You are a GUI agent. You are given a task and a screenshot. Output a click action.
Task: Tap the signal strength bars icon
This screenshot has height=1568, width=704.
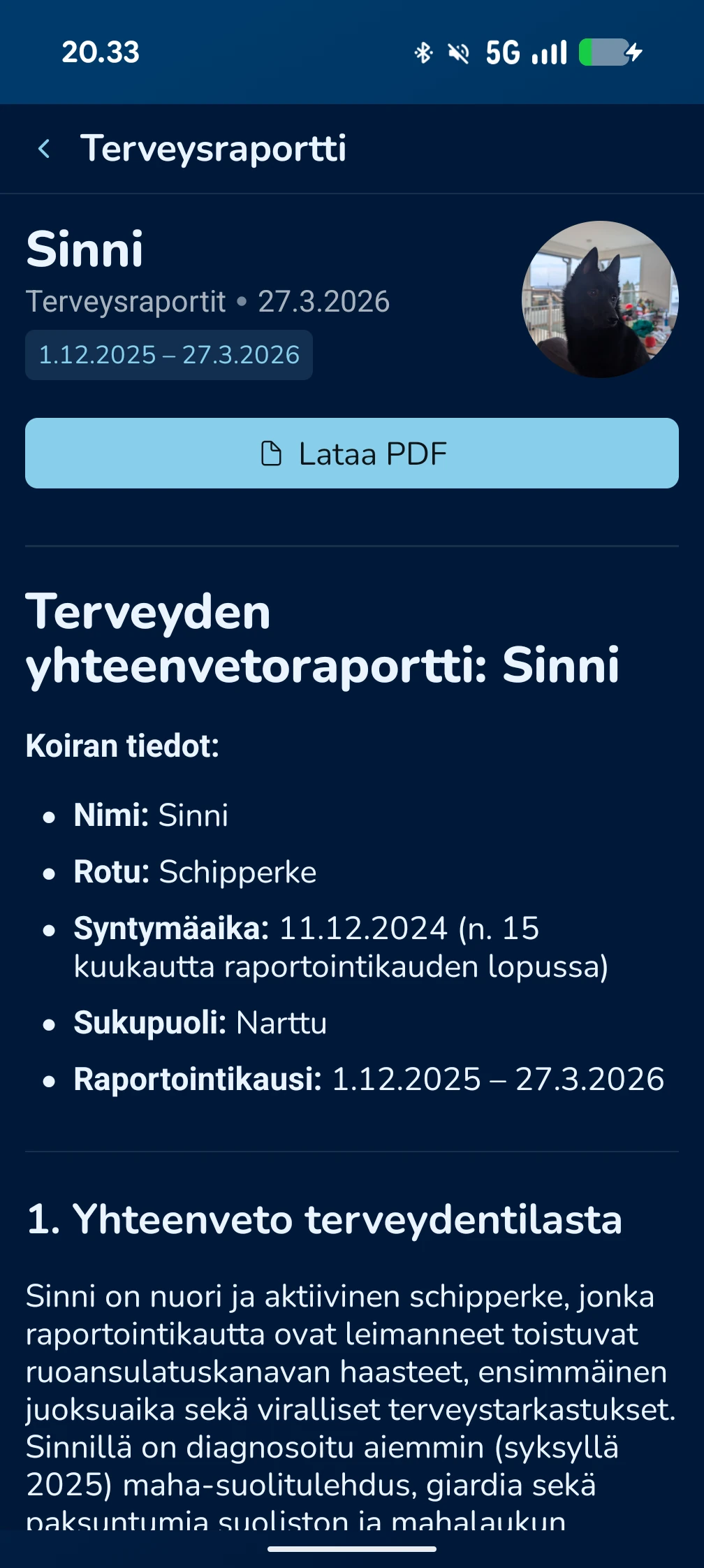548,52
